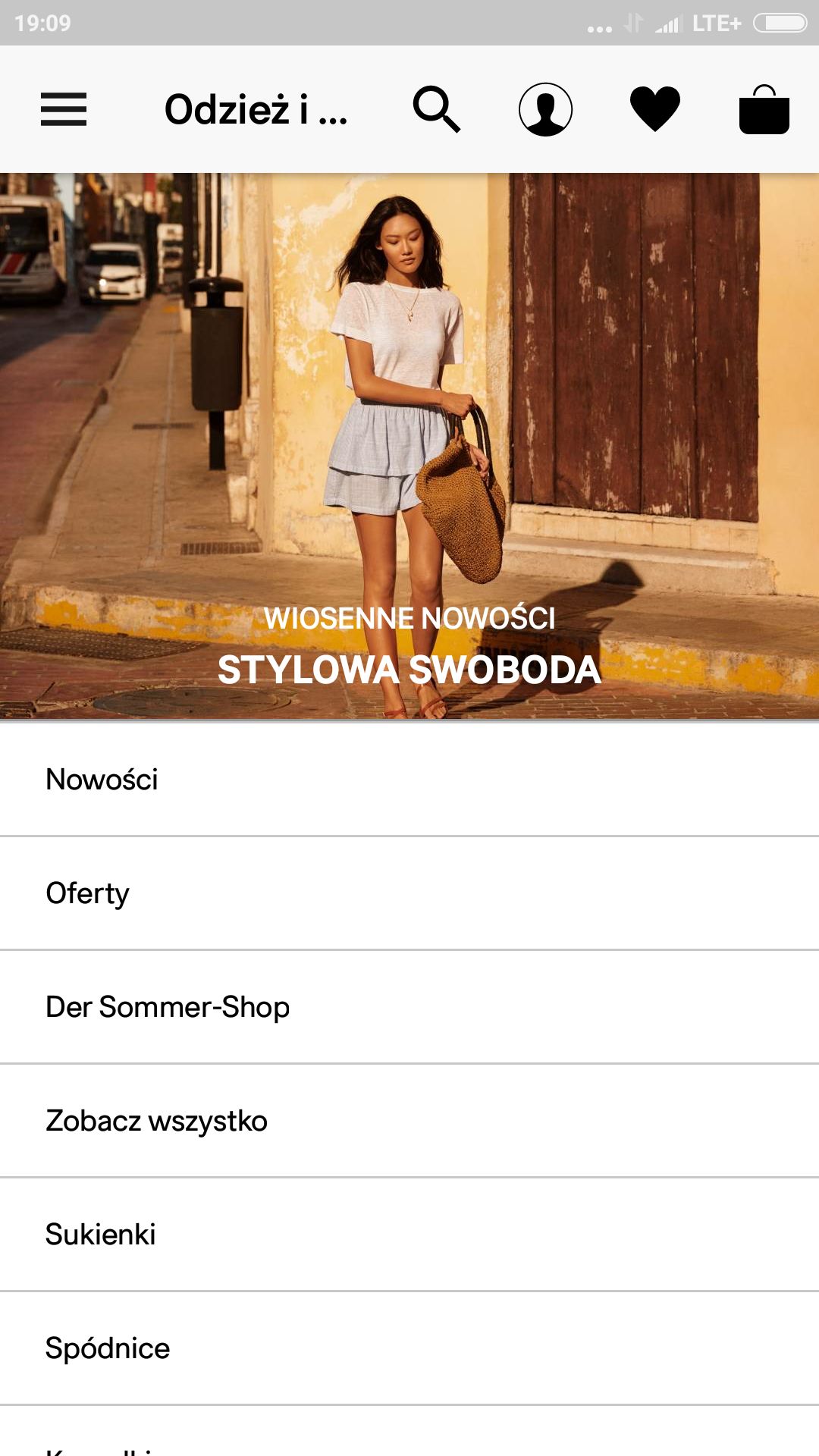Open Der Sommer-Shop
The width and height of the screenshot is (819, 1456).
[409, 1007]
